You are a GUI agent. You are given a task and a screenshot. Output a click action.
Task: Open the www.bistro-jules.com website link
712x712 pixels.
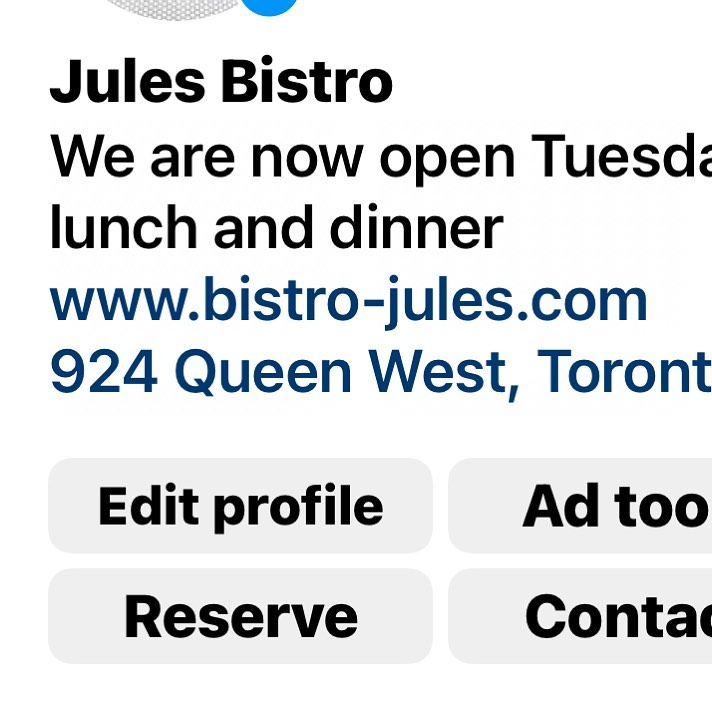[x=348, y=301]
